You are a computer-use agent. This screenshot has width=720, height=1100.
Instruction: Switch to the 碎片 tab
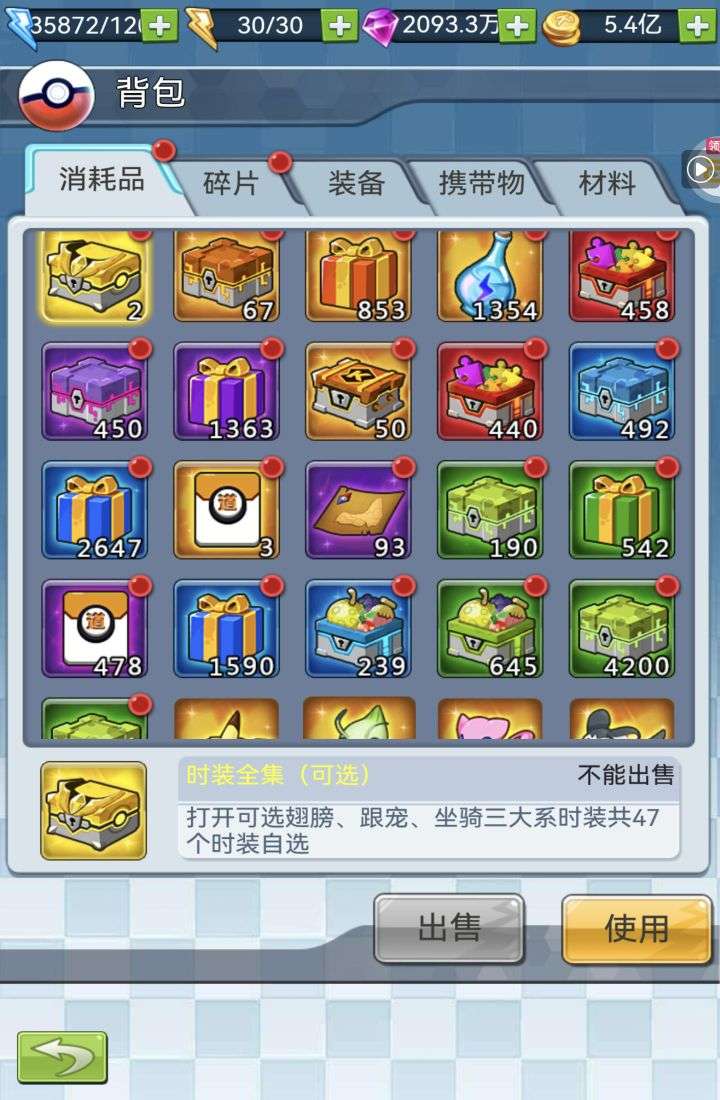pyautogui.click(x=231, y=183)
